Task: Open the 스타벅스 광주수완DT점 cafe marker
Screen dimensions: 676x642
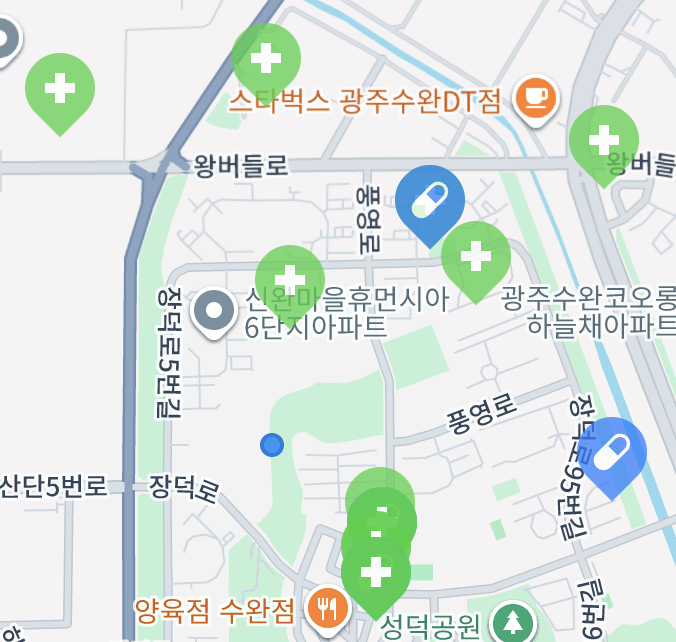Action: tap(536, 97)
